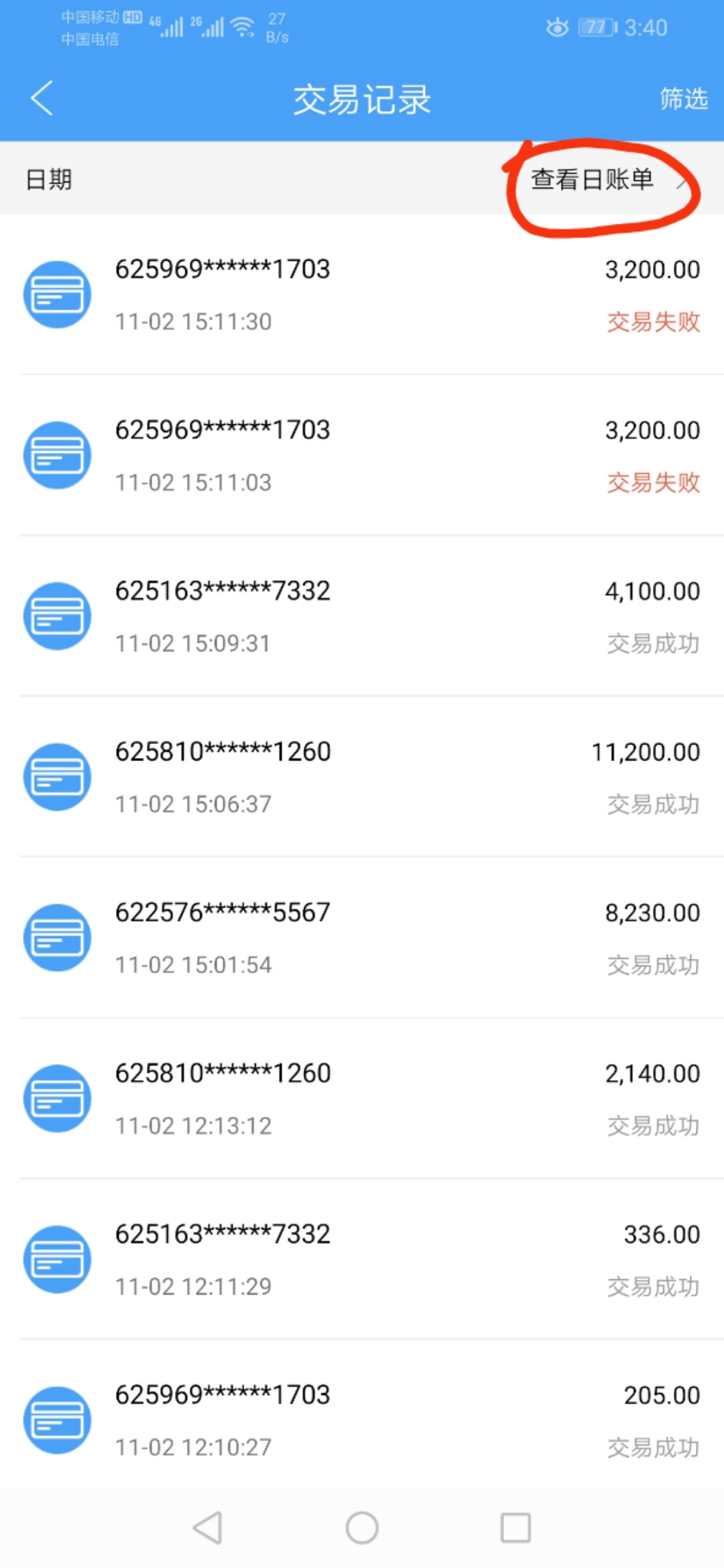Open the 筛选 filter option
This screenshot has width=724, height=1568.
pyautogui.click(x=683, y=99)
